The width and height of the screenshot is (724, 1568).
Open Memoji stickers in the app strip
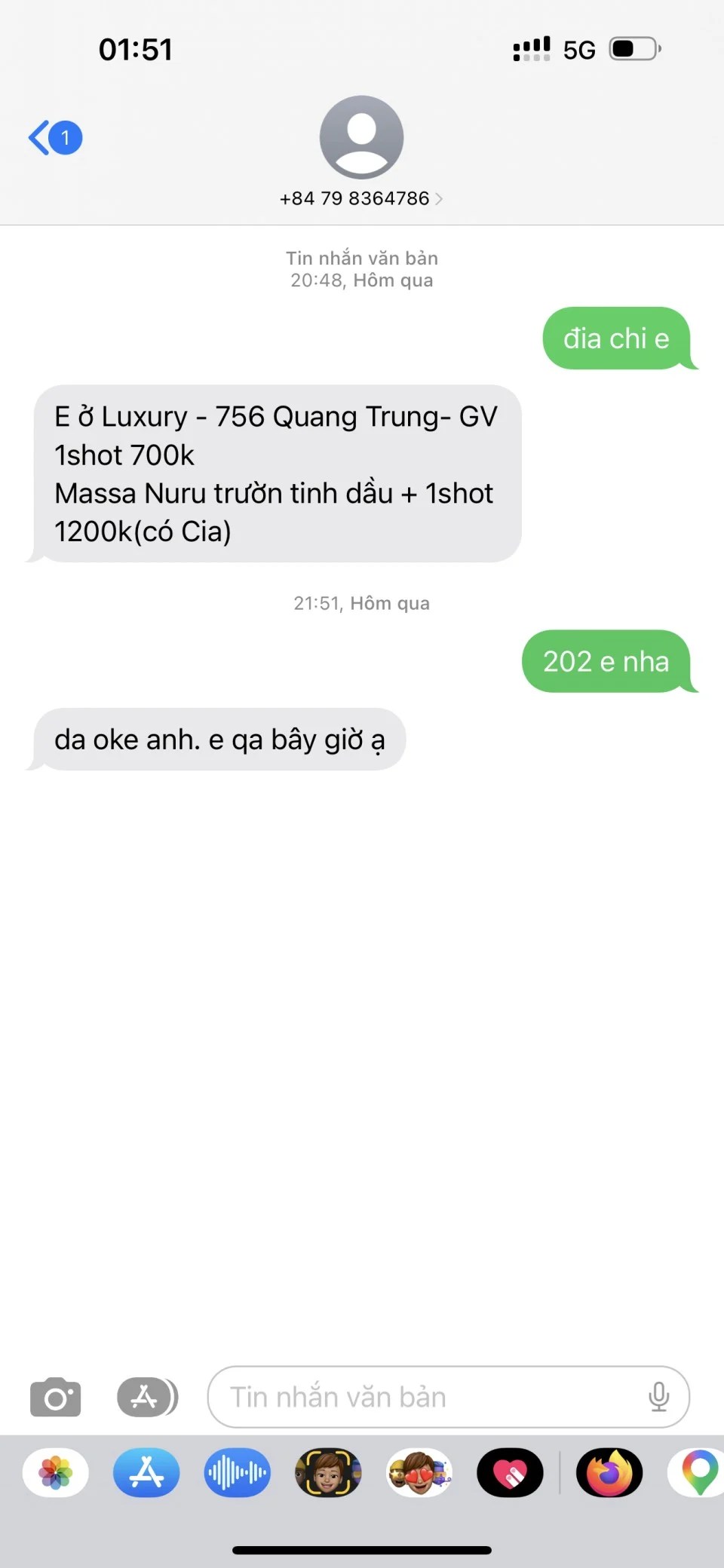point(419,1473)
